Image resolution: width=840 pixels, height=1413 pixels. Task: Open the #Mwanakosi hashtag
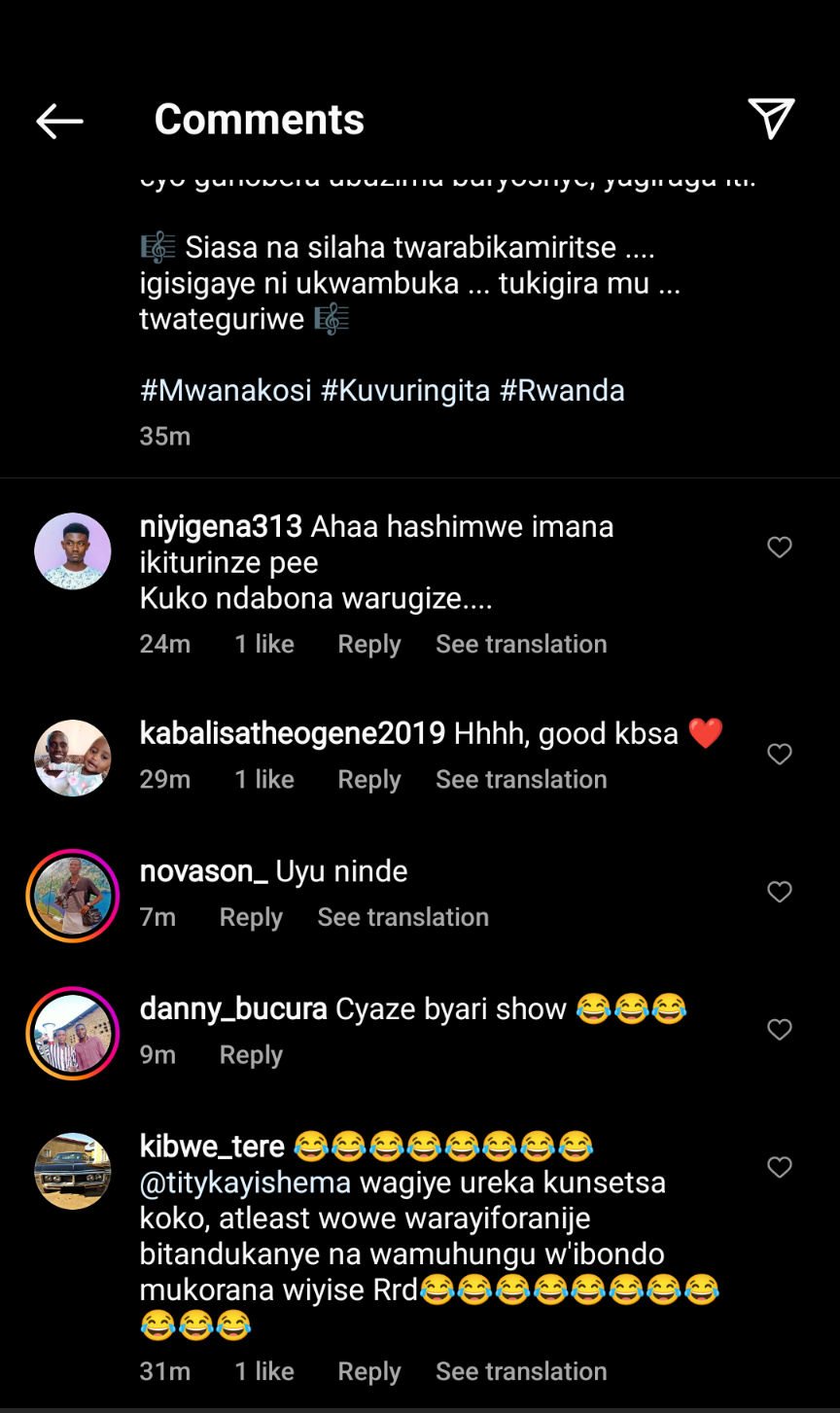tap(226, 391)
